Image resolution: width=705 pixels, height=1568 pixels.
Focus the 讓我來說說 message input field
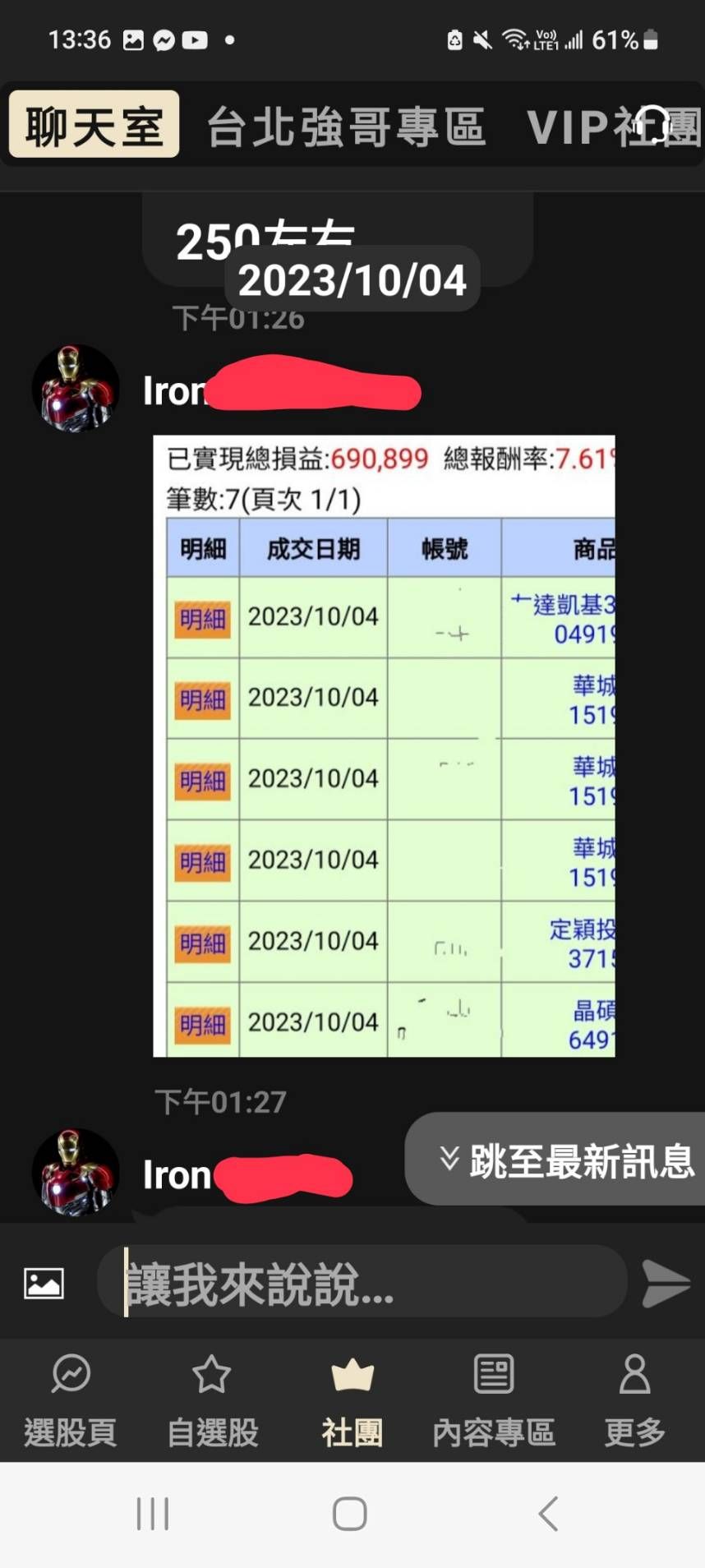tap(362, 1282)
